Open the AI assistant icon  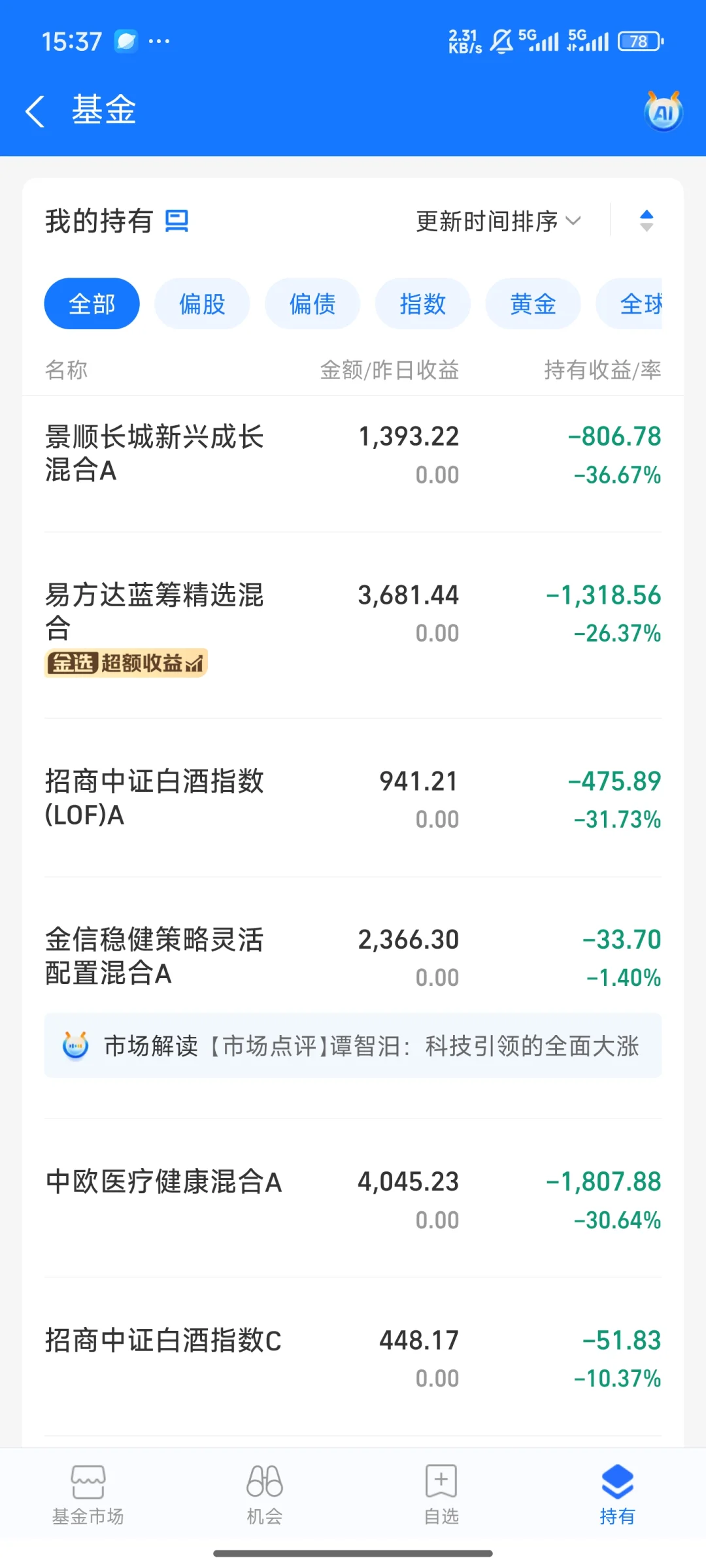pyautogui.click(x=663, y=112)
